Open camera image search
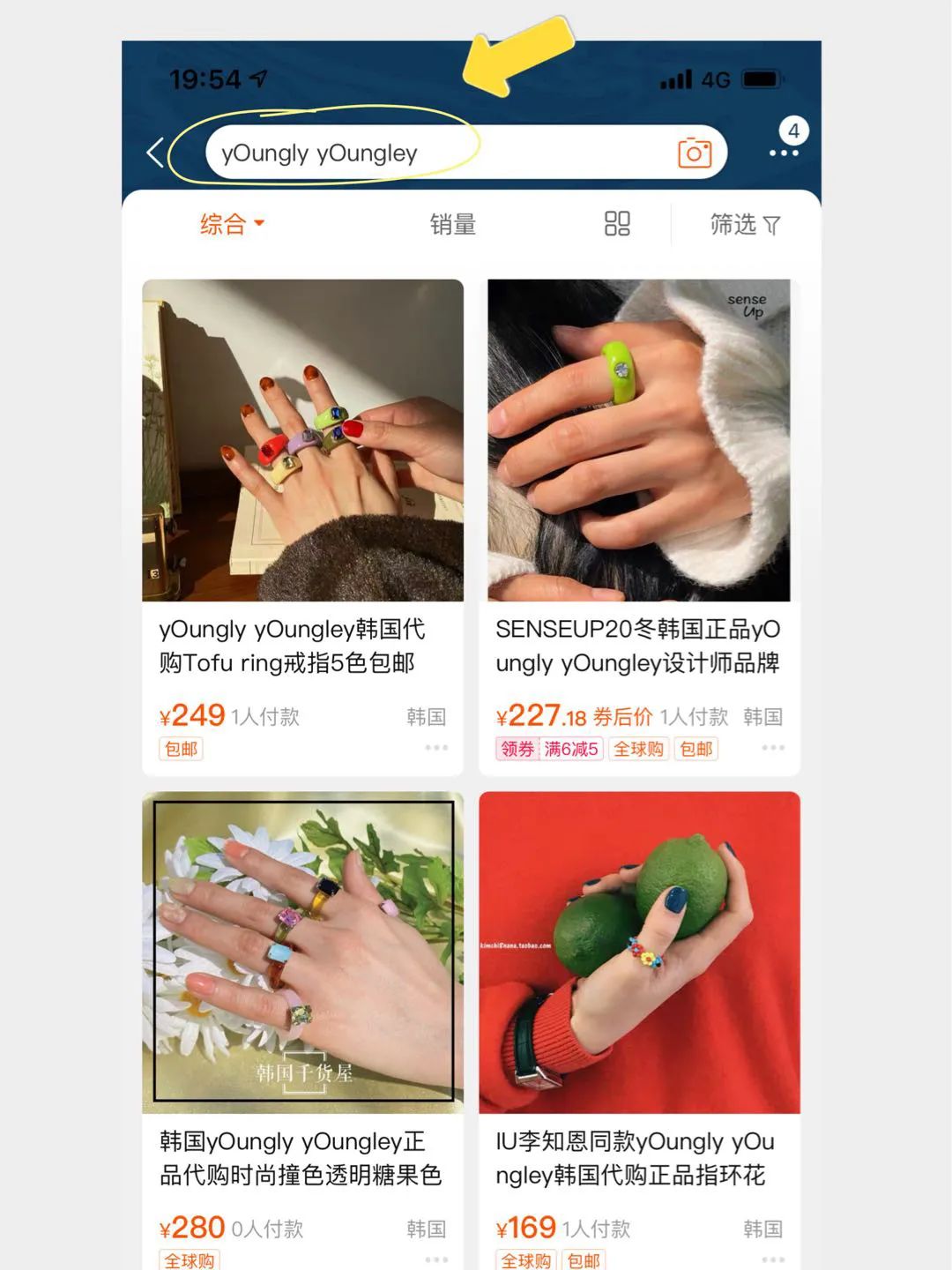 (x=695, y=153)
